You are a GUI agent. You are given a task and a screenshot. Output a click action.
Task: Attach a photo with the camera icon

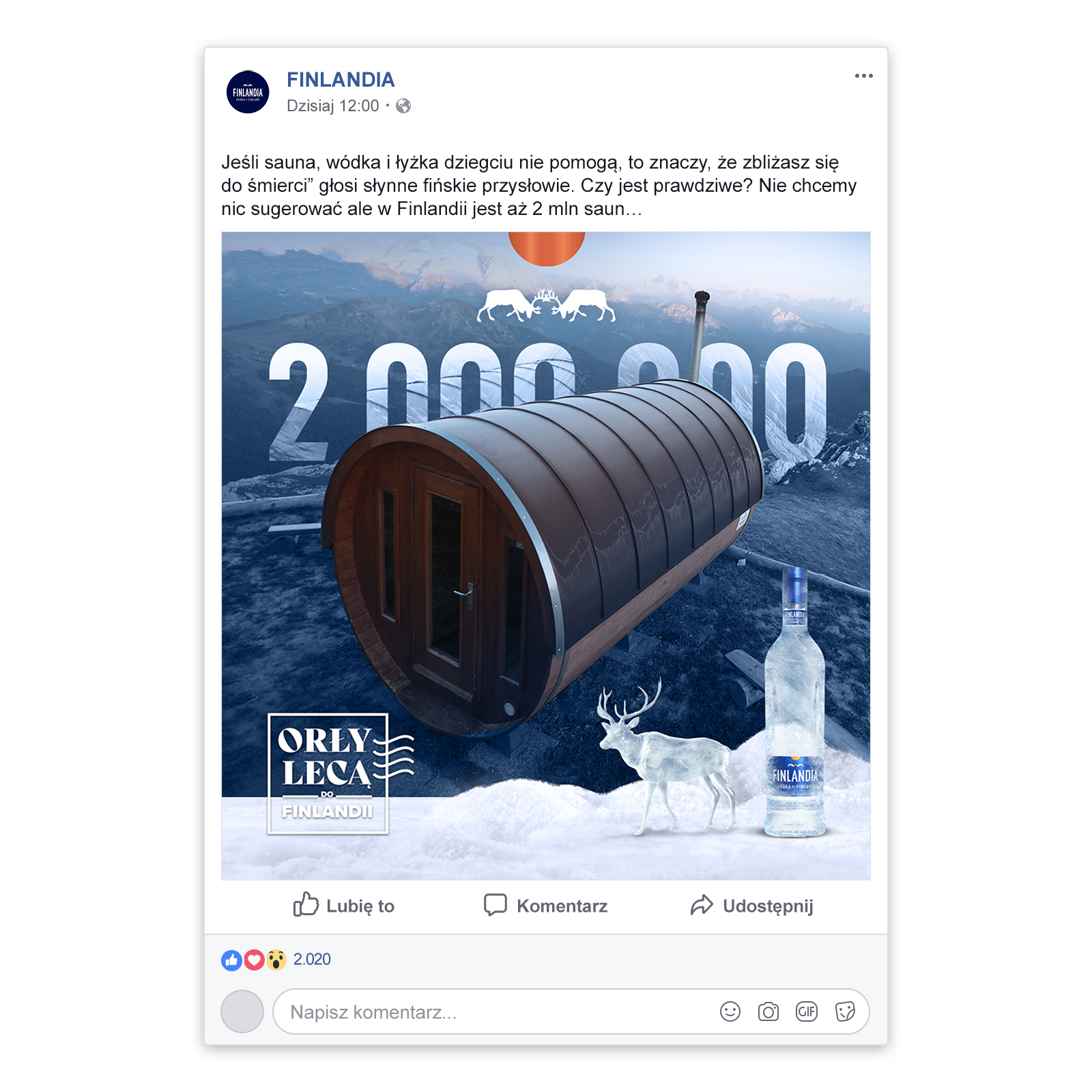tap(768, 1011)
